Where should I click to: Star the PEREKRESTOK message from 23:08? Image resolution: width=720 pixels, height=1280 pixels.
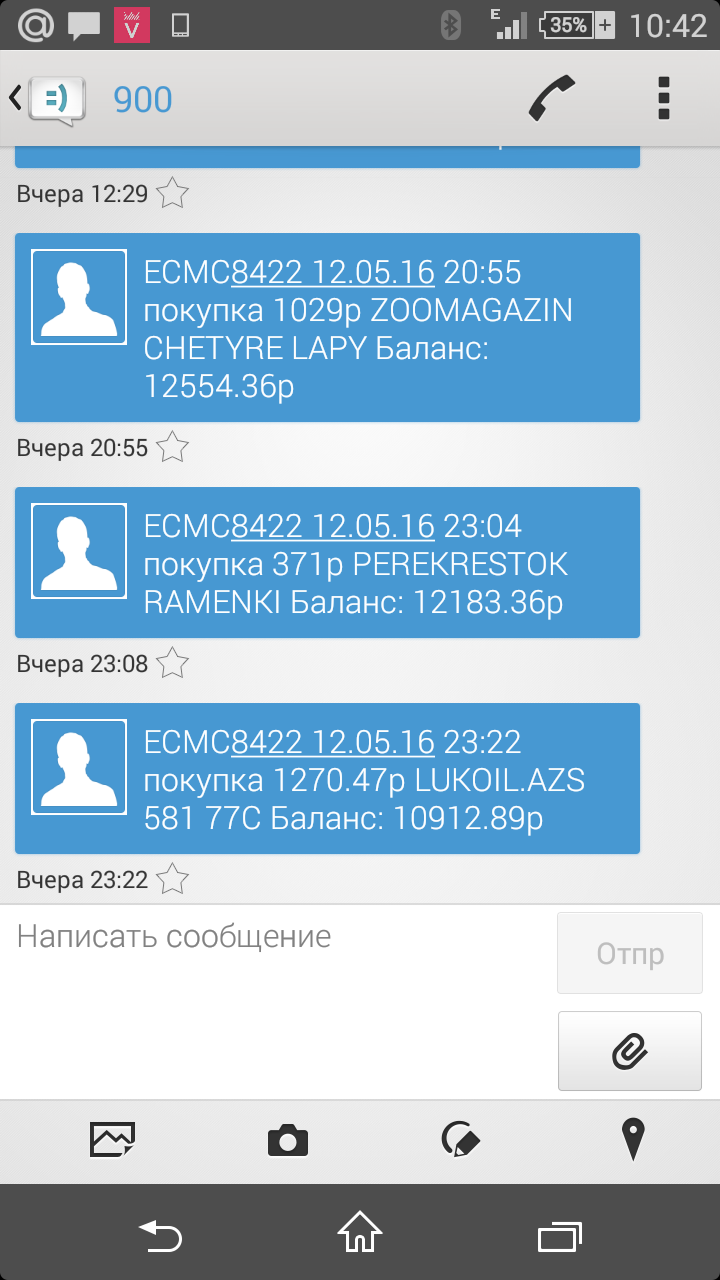(x=173, y=664)
